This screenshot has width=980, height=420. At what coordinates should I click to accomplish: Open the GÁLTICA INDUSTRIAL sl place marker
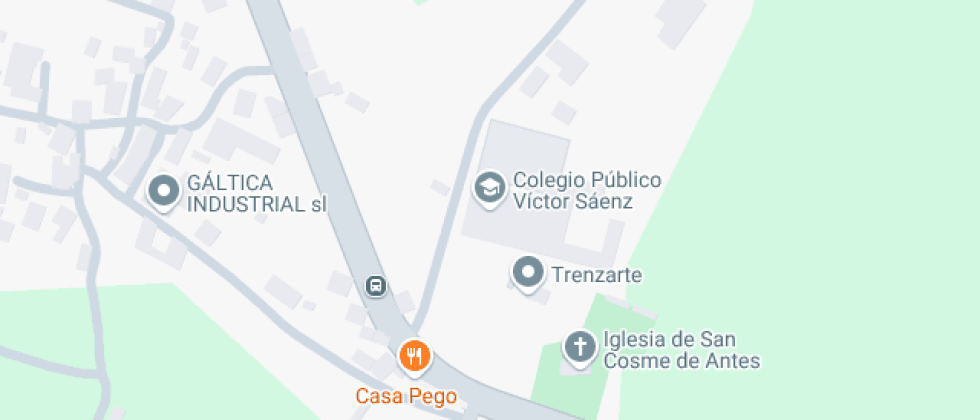(164, 192)
